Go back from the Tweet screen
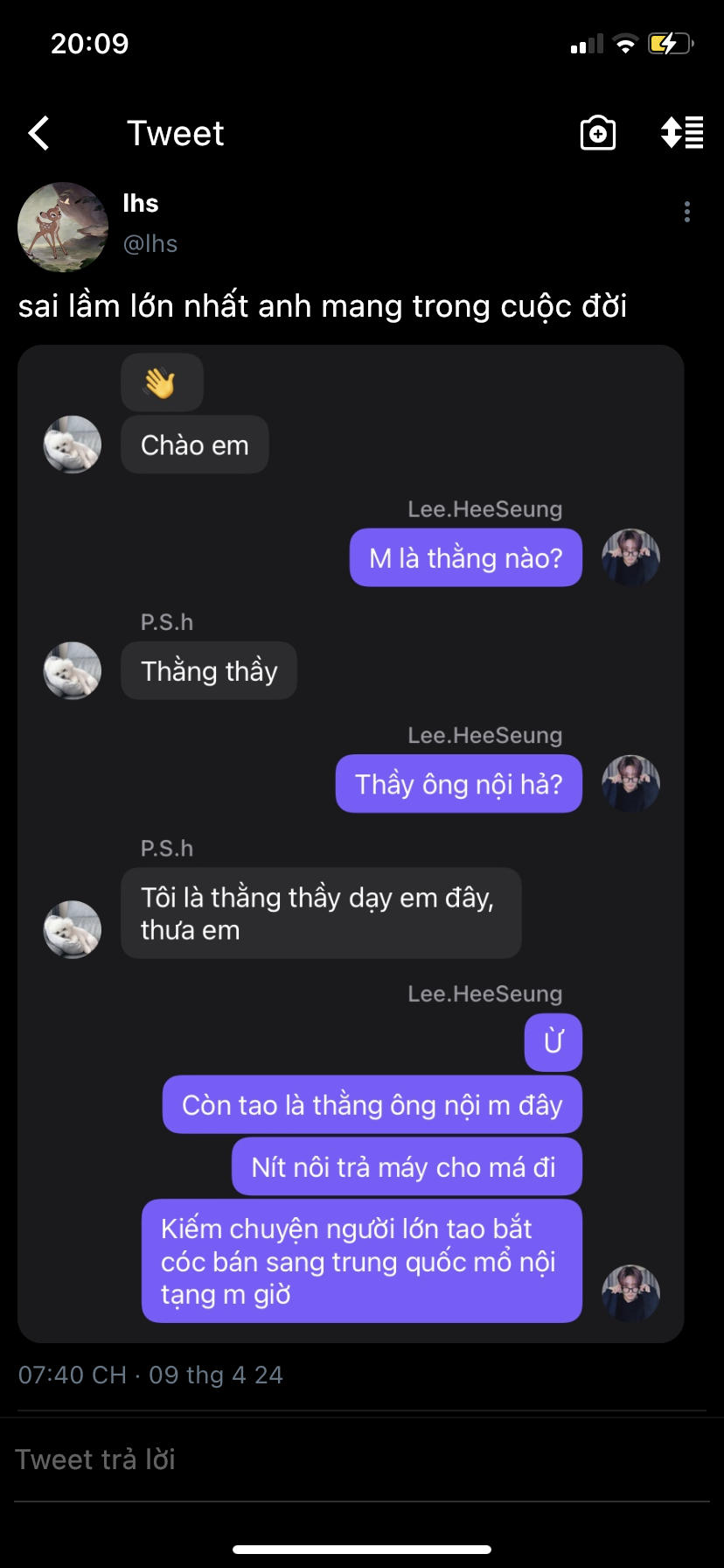This screenshot has height=1568, width=724. click(39, 133)
